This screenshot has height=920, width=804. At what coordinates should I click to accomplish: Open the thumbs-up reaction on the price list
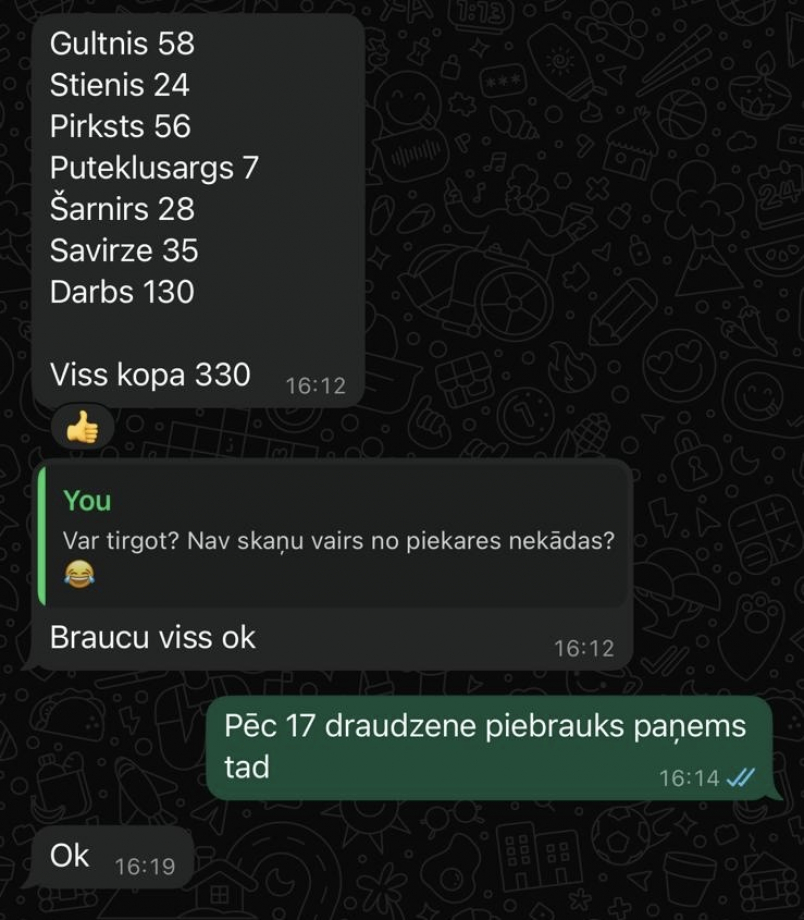click(x=82, y=429)
